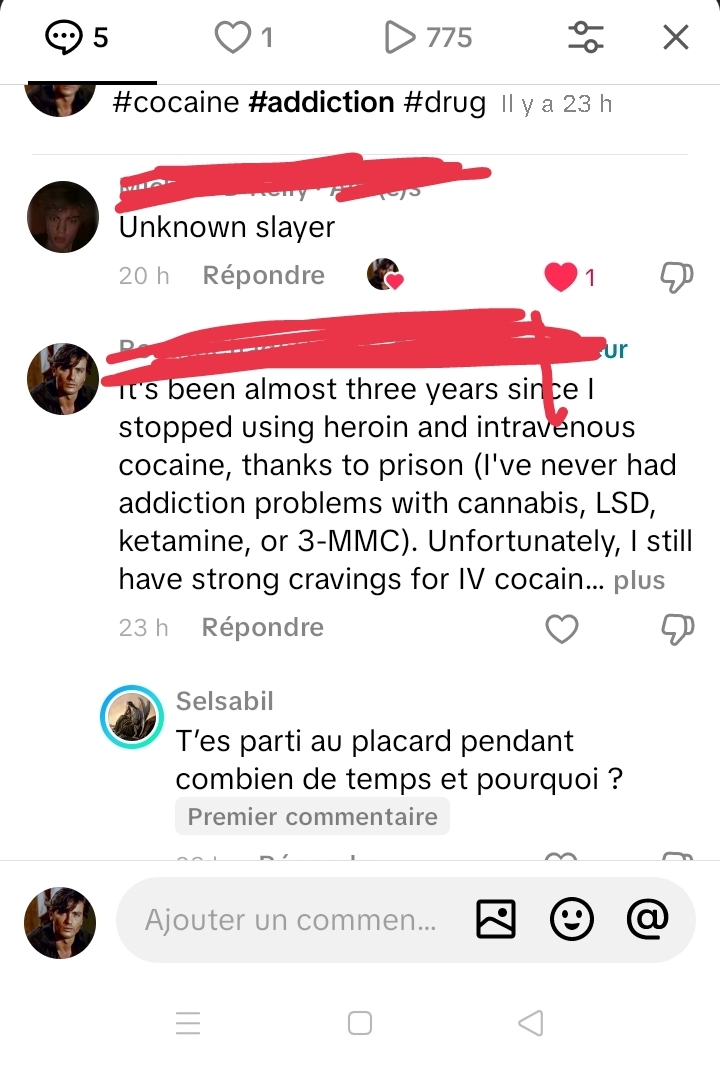Switch to the comments tab
The image size is (720, 1067).
click(78, 38)
